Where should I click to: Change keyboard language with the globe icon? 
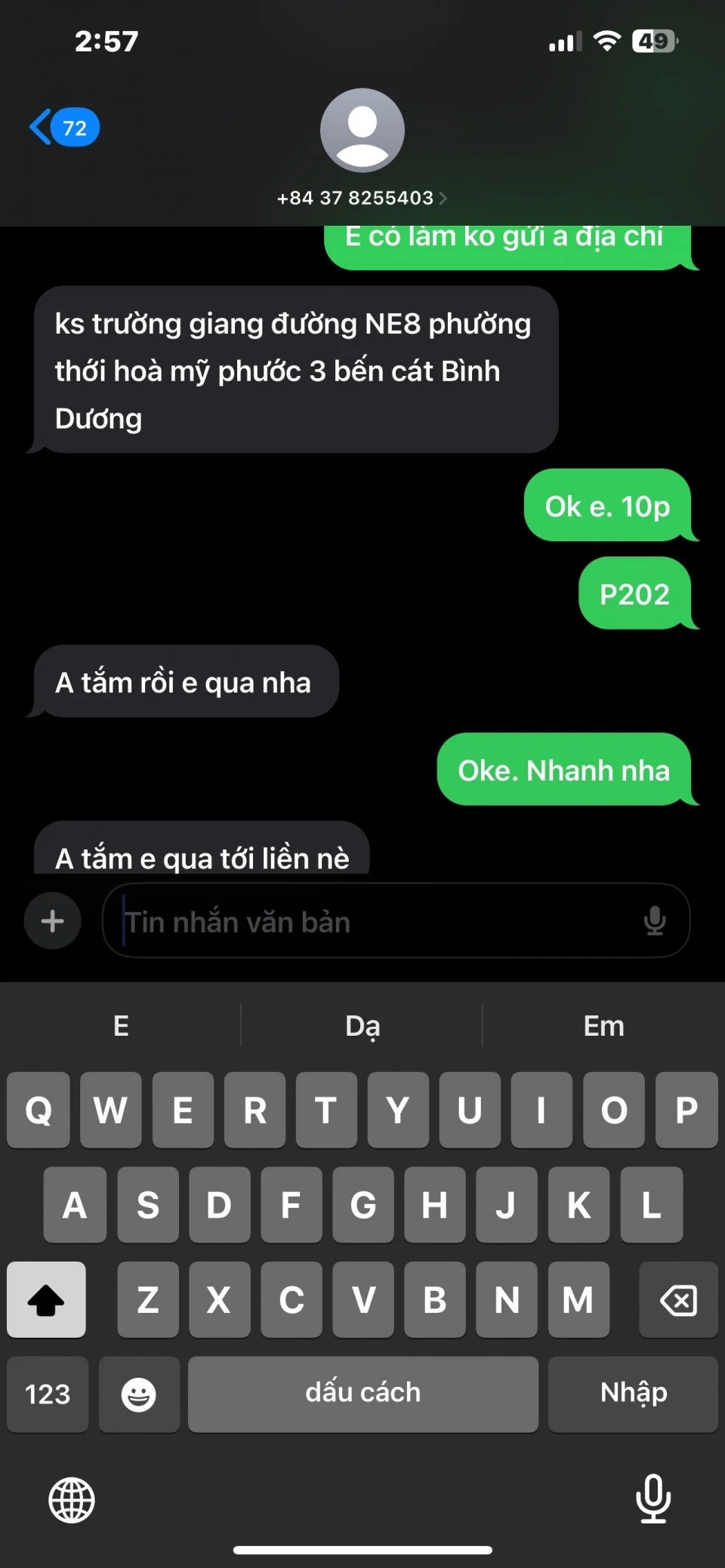click(72, 1499)
